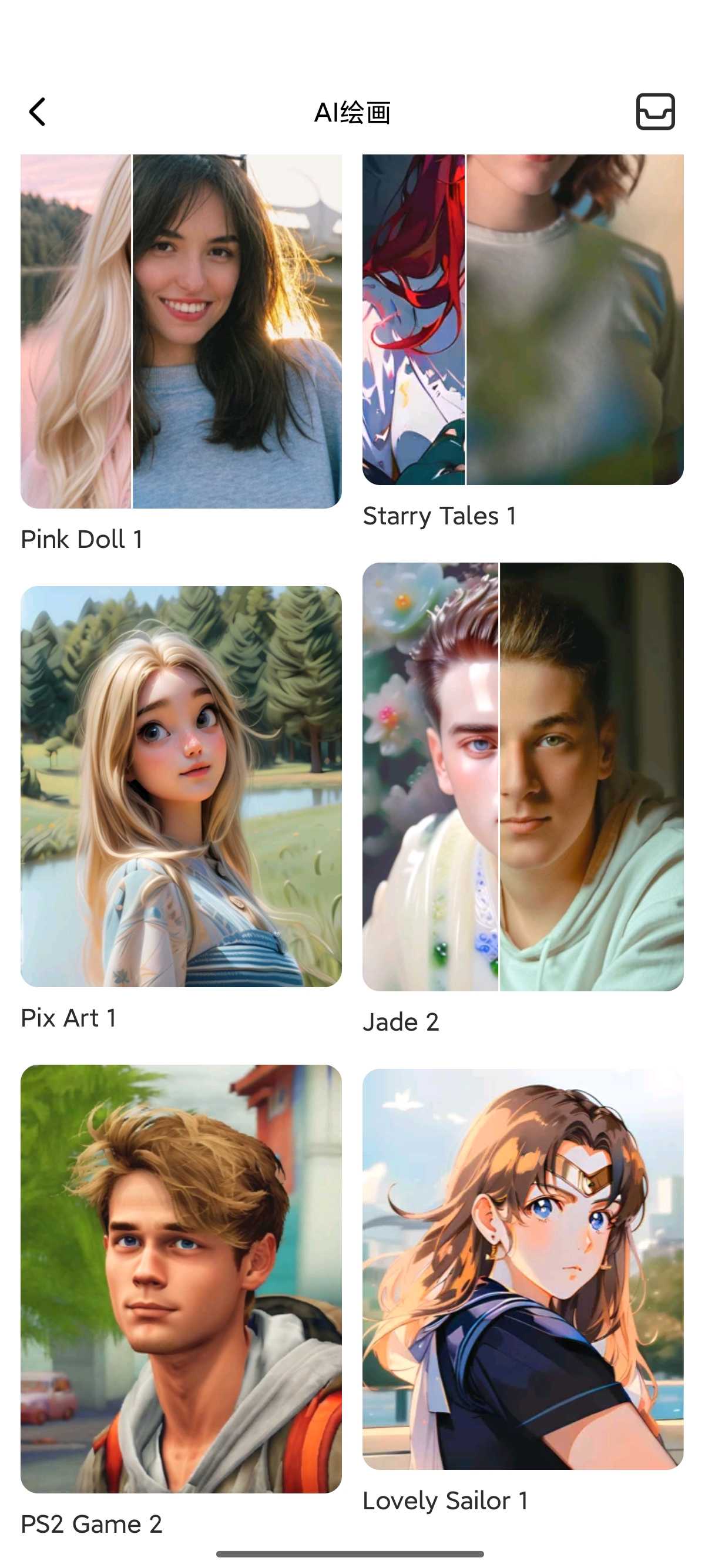Go back from AI绘画 screen

pyautogui.click(x=37, y=112)
